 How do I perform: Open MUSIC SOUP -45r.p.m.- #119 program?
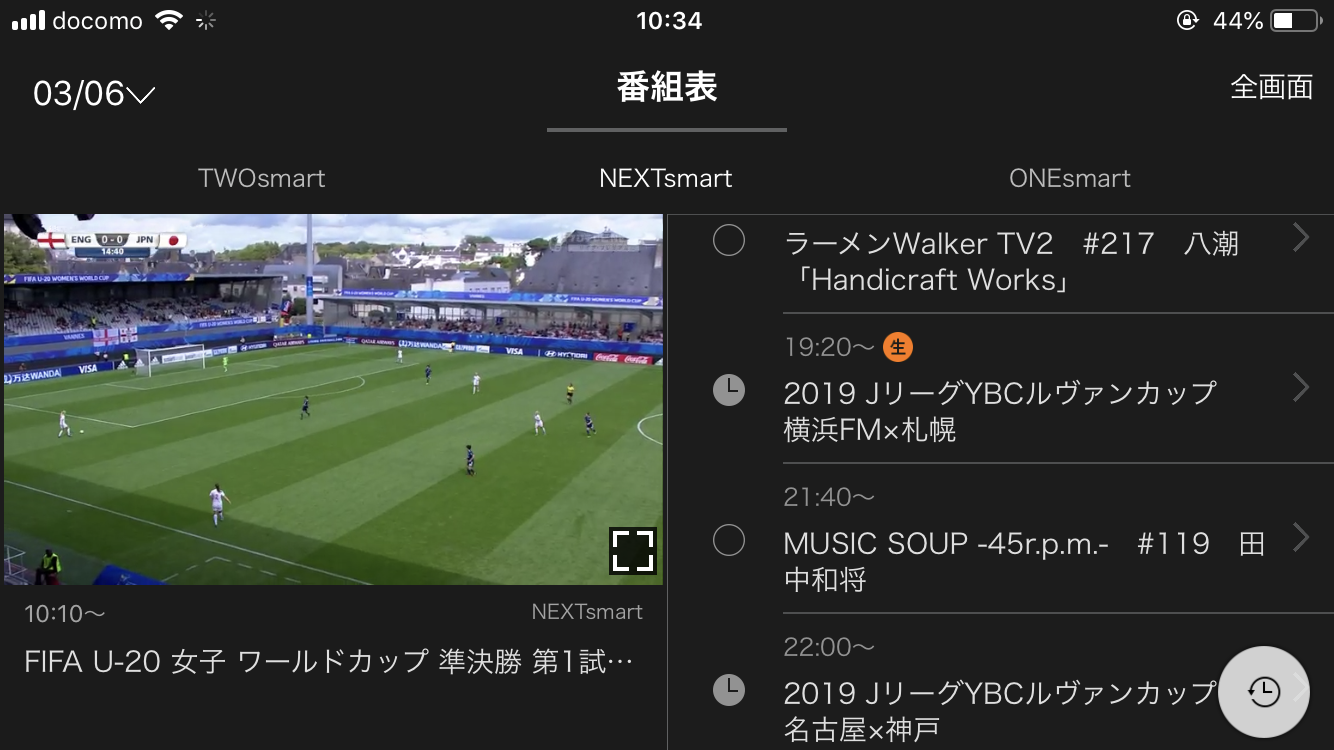[1010, 560]
